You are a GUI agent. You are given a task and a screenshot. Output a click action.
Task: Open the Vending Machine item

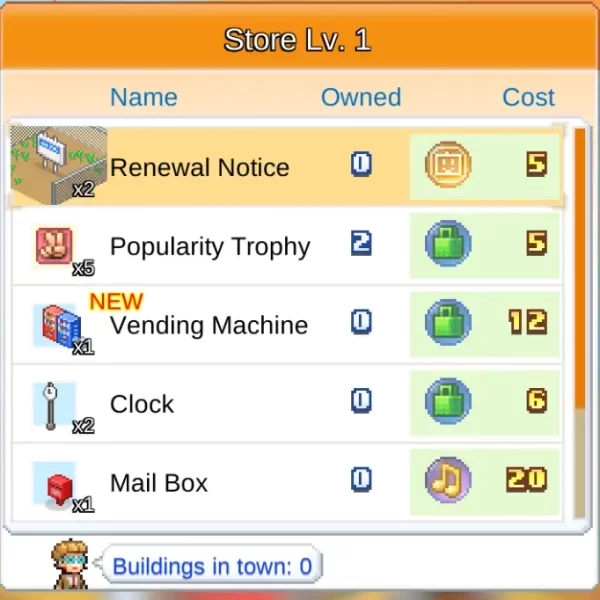tap(209, 325)
